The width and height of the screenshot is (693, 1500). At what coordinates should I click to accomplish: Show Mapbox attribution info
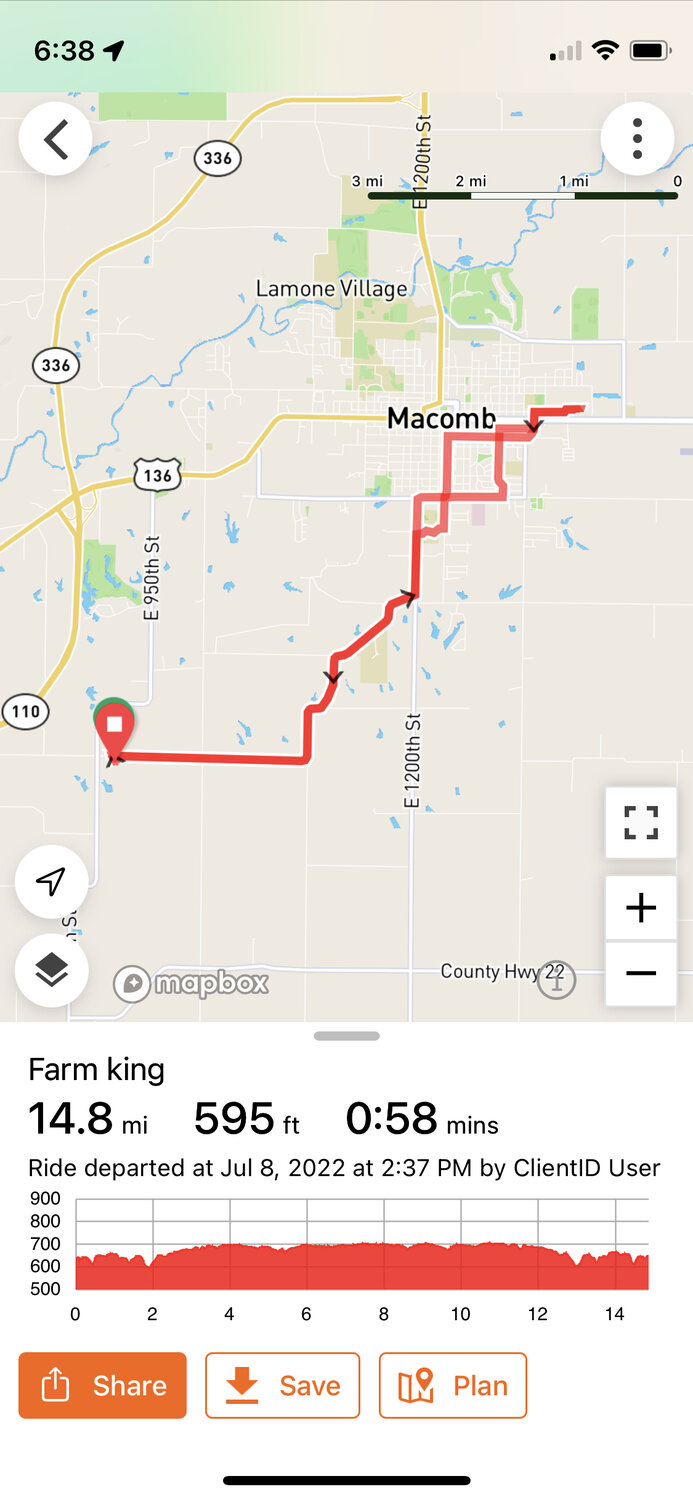pyautogui.click(x=556, y=982)
